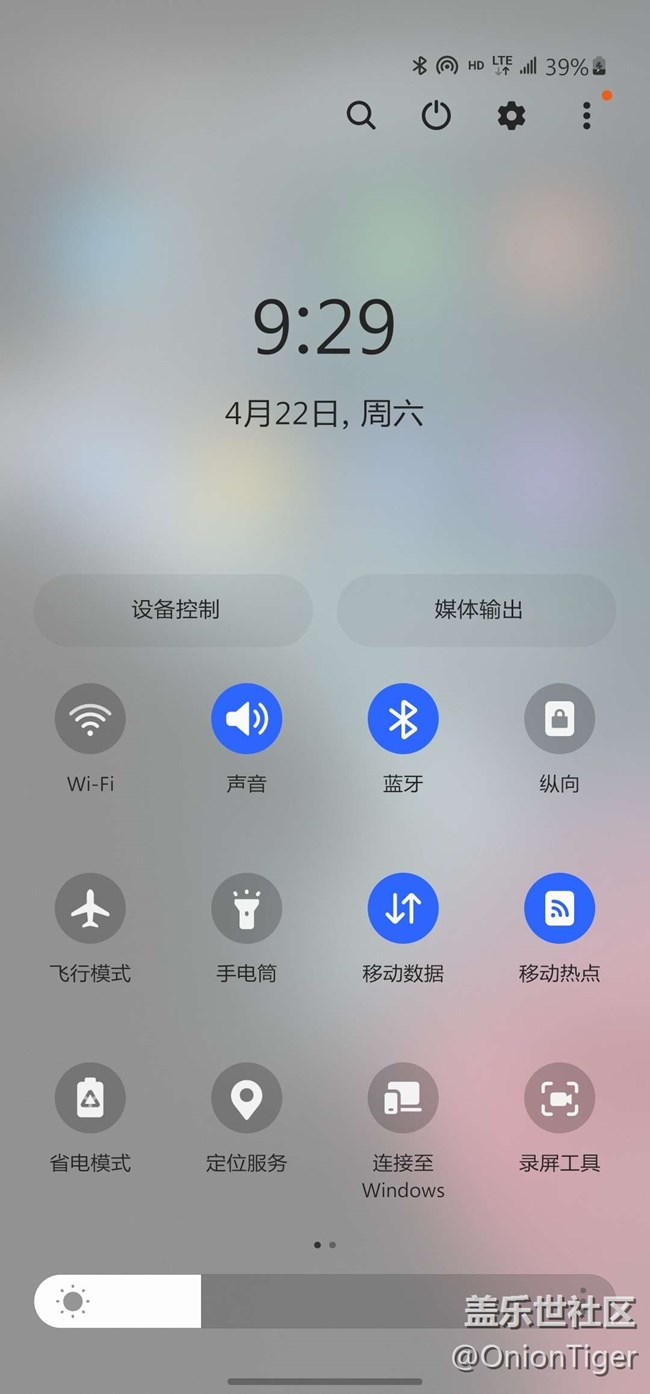Turn off the 移动热点 mobile hotspot

pos(560,908)
